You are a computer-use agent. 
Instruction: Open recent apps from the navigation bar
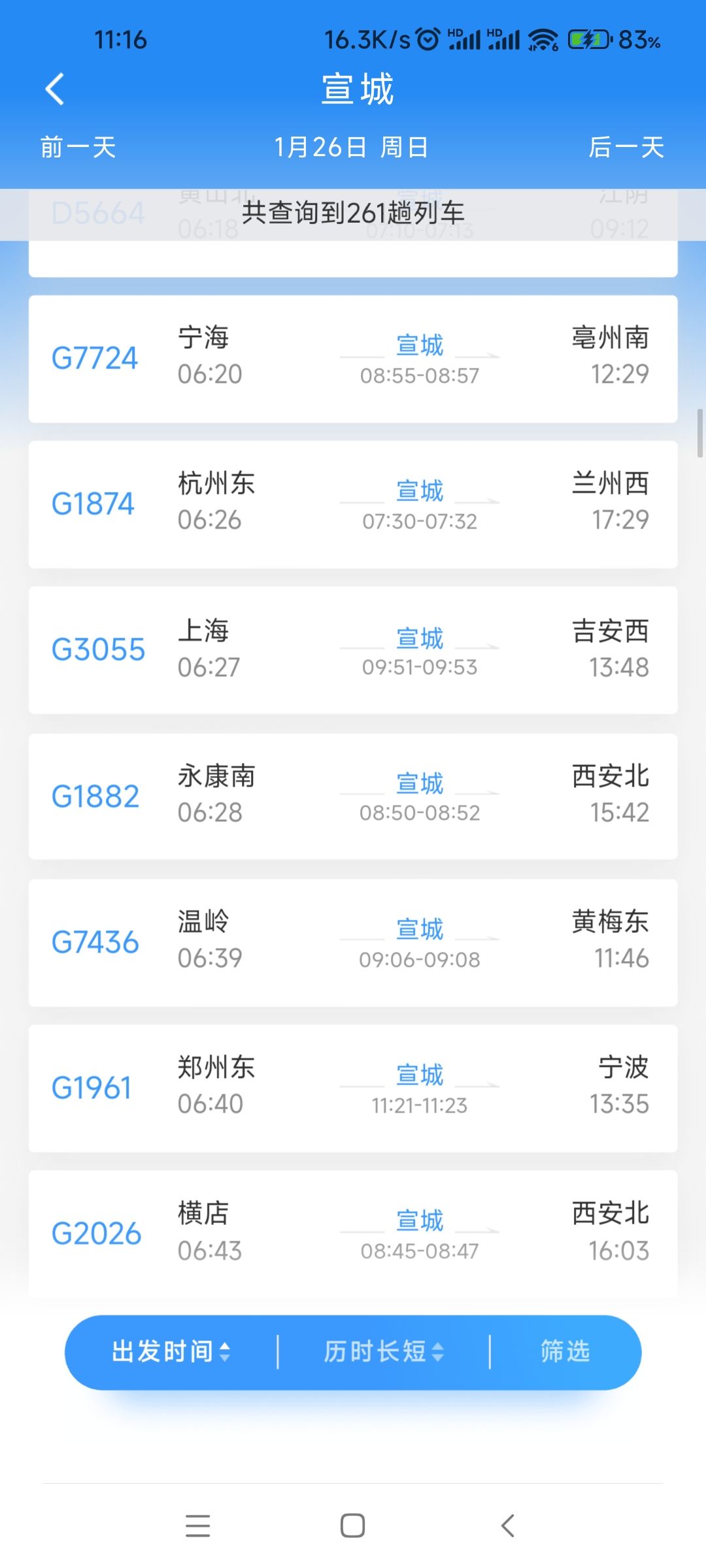pyautogui.click(x=197, y=1526)
